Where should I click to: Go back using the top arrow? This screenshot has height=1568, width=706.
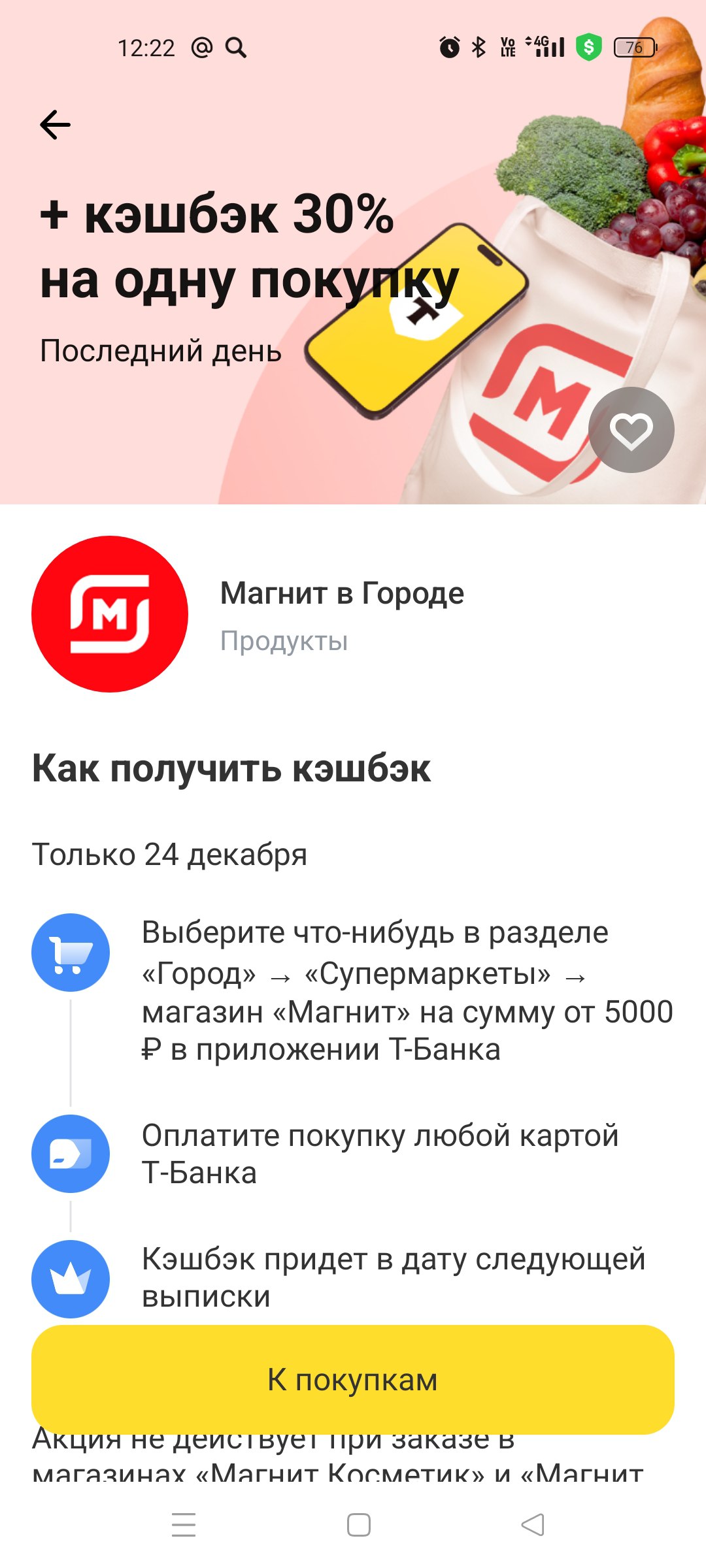pos(56,125)
